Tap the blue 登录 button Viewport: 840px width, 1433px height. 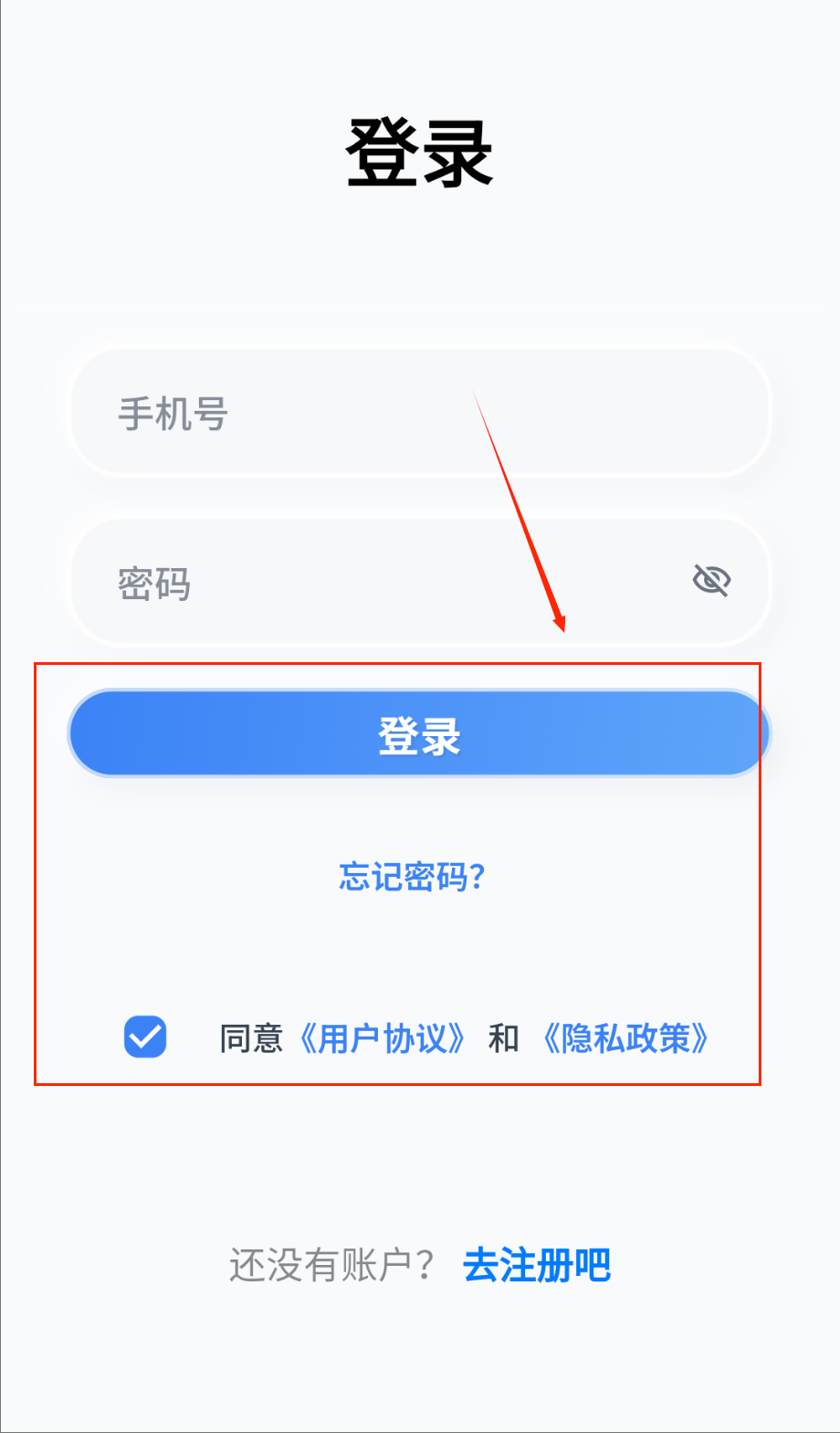420,734
